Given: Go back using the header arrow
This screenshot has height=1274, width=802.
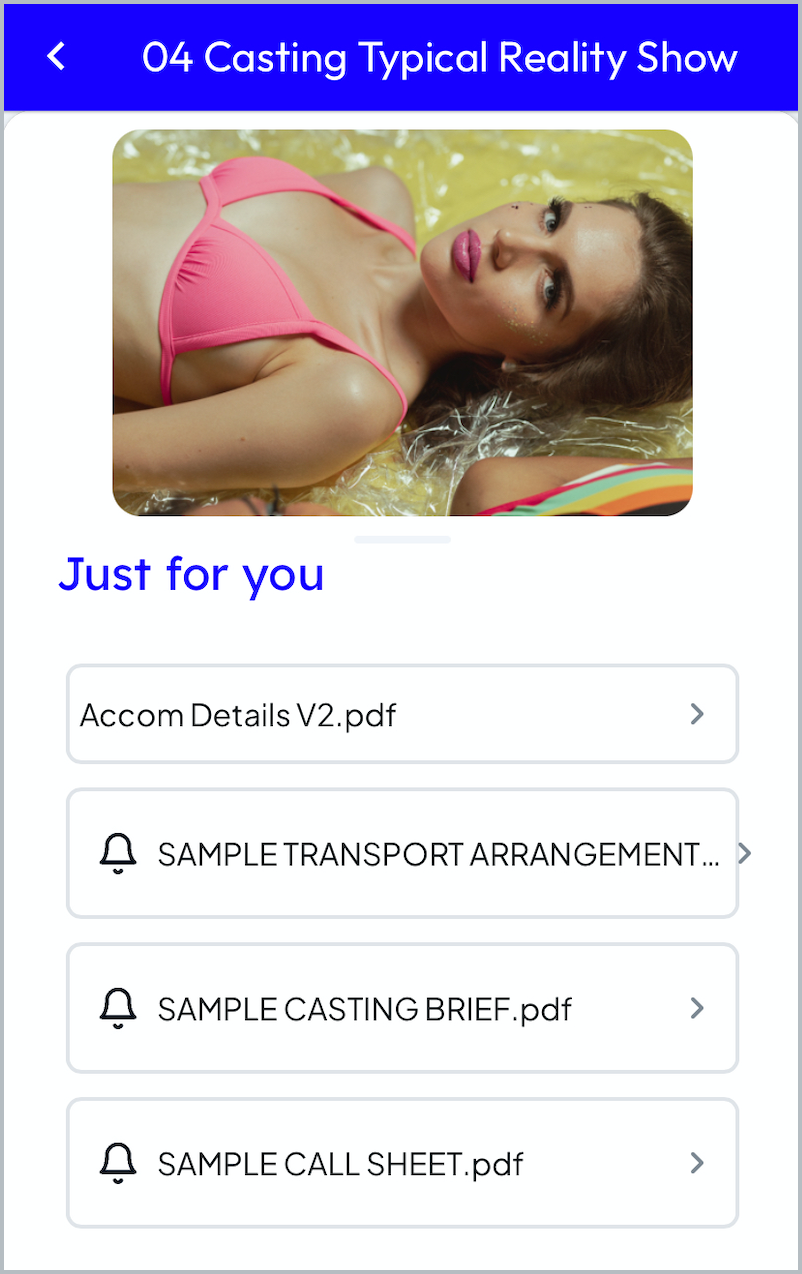Looking at the screenshot, I should click(56, 57).
